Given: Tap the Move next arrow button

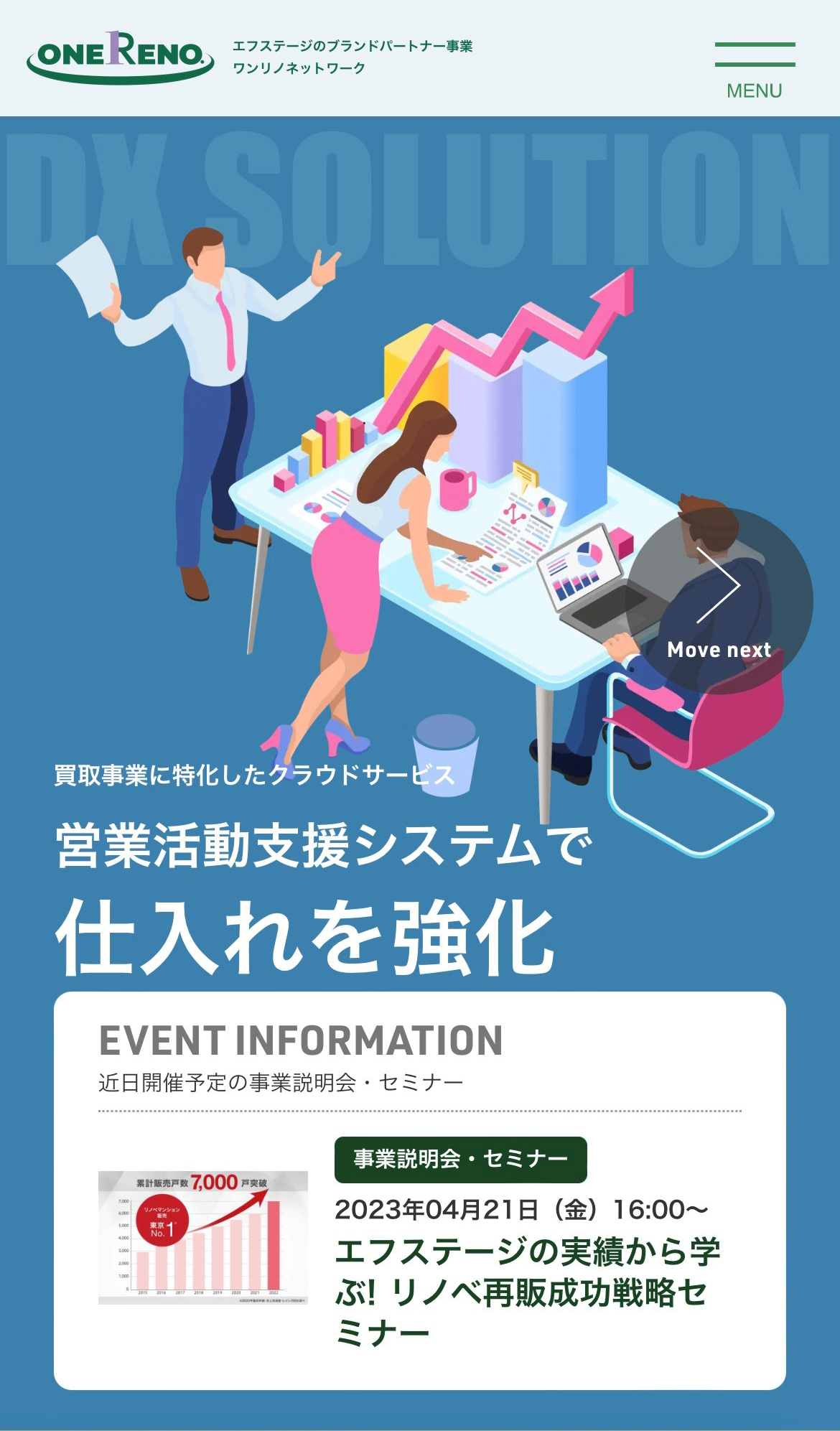Looking at the screenshot, I should (x=719, y=601).
